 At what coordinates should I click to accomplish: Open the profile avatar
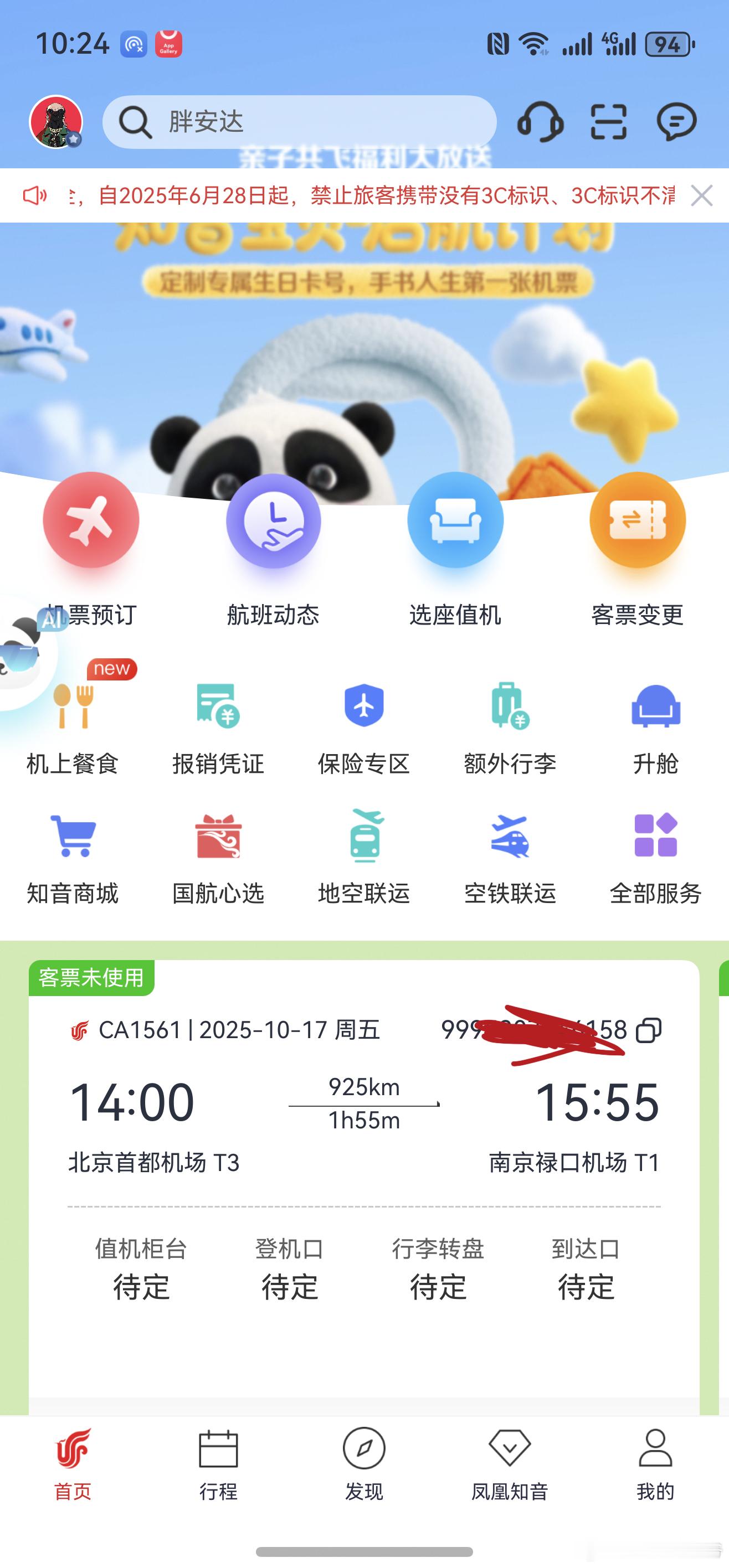tap(56, 122)
